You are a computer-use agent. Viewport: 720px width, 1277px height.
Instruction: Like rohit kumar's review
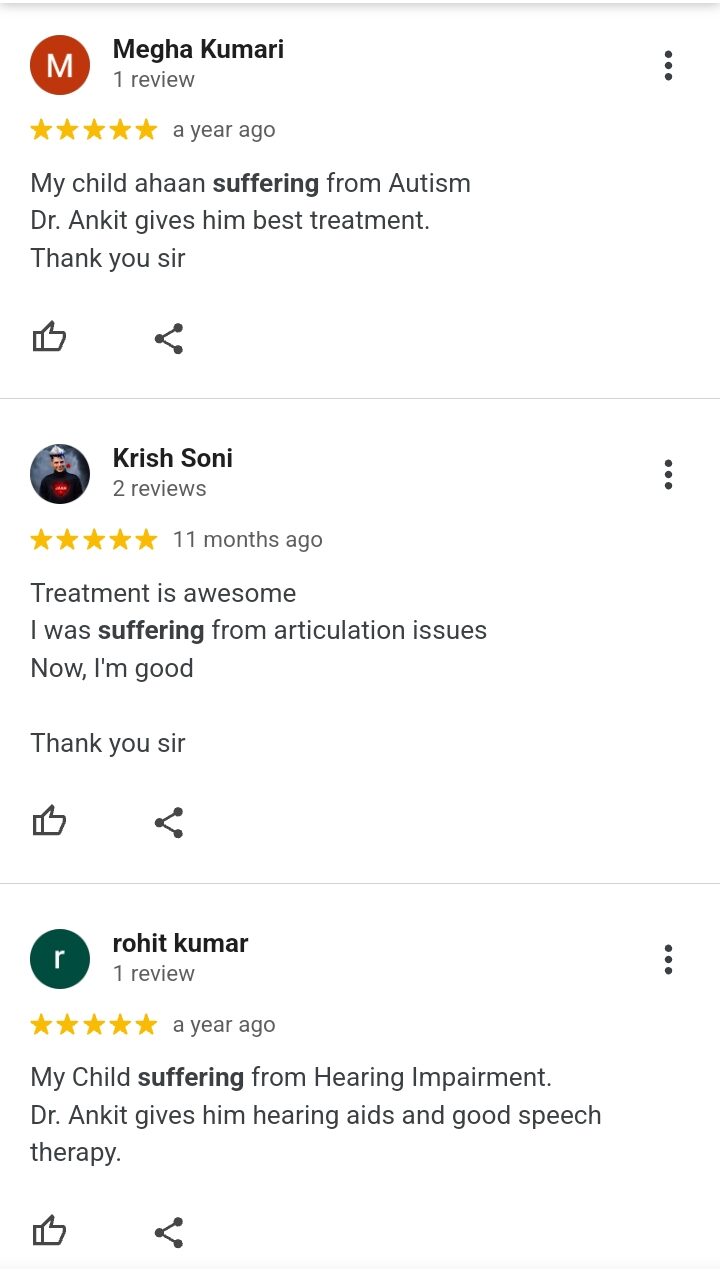point(49,1232)
